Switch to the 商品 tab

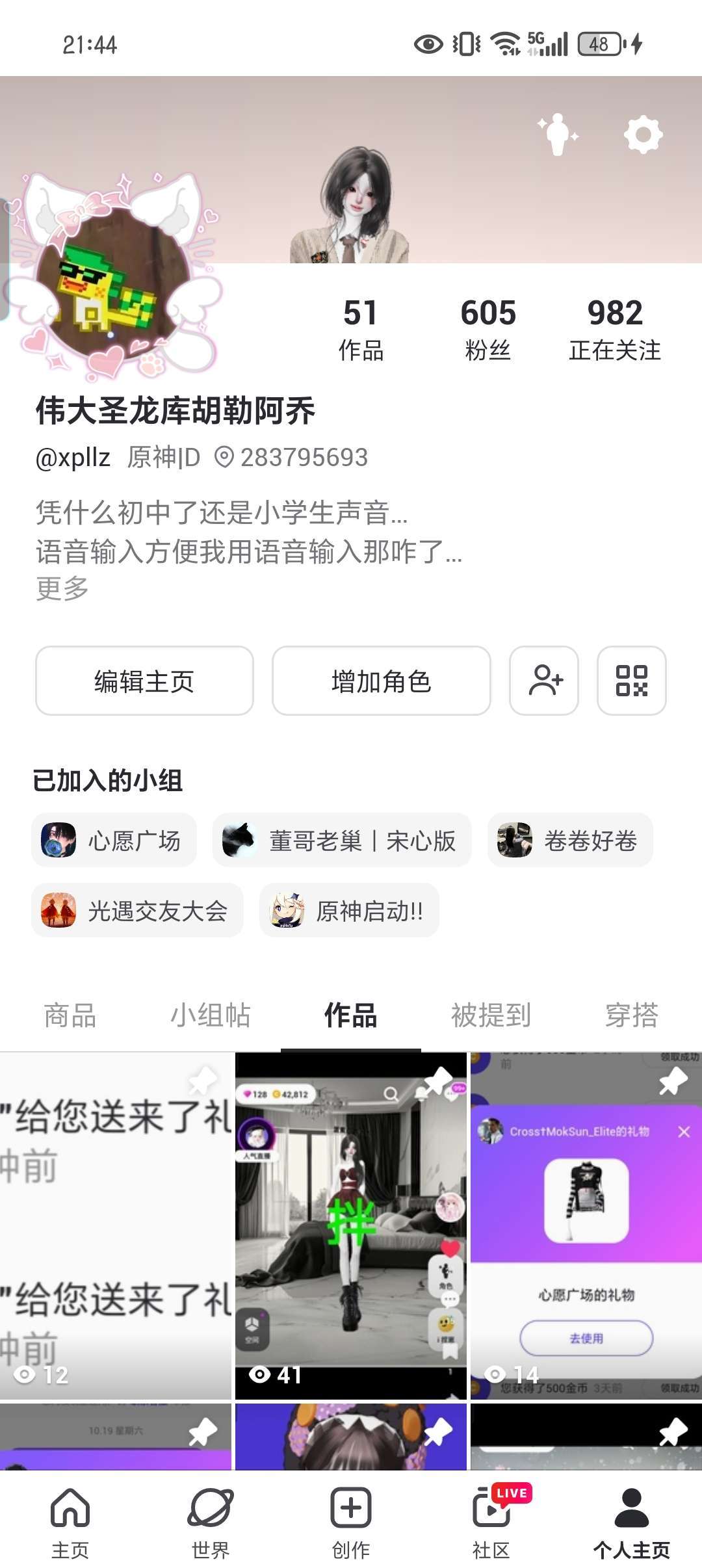[70, 1015]
